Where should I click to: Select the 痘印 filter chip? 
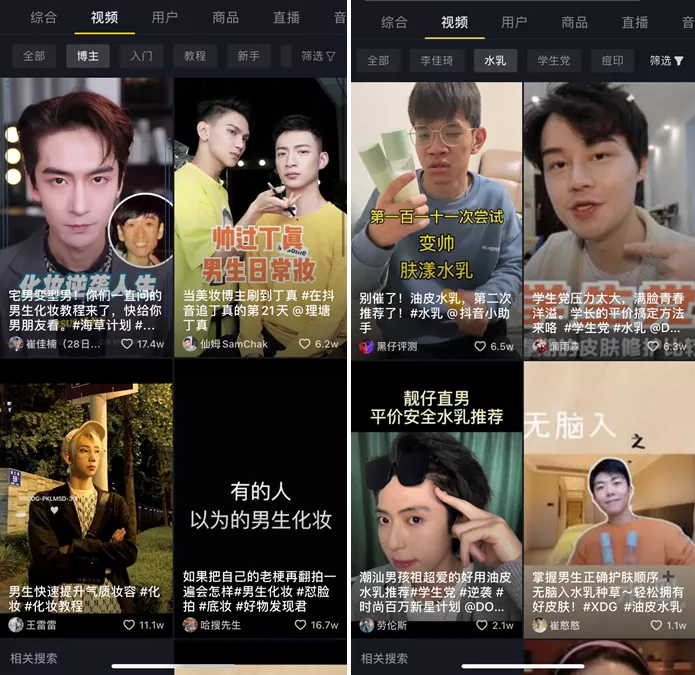612,61
